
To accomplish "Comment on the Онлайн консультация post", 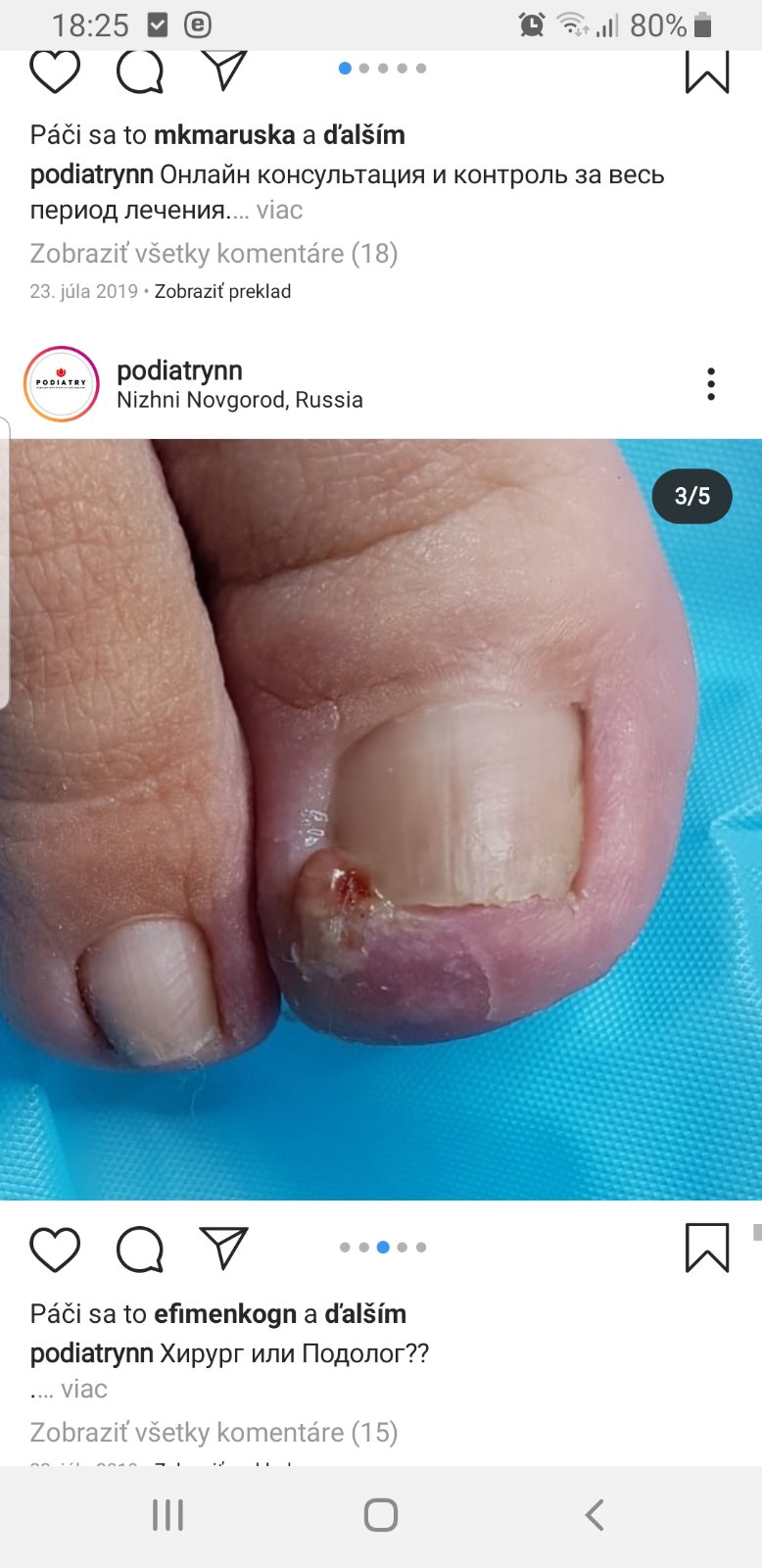I will tap(139, 71).
